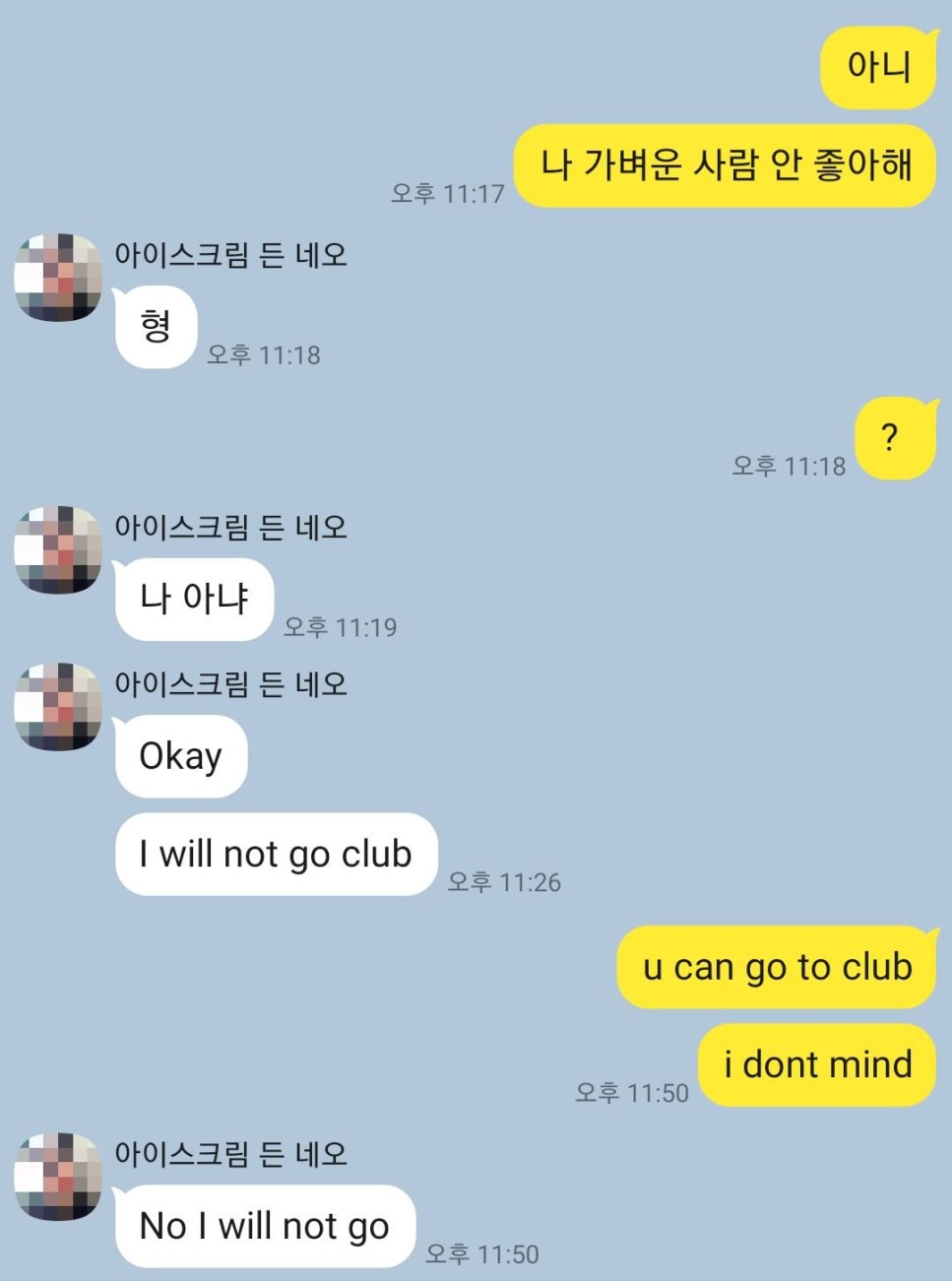View profile from avatar beside Okay message
Screen dimensions: 952x1281
58,707
